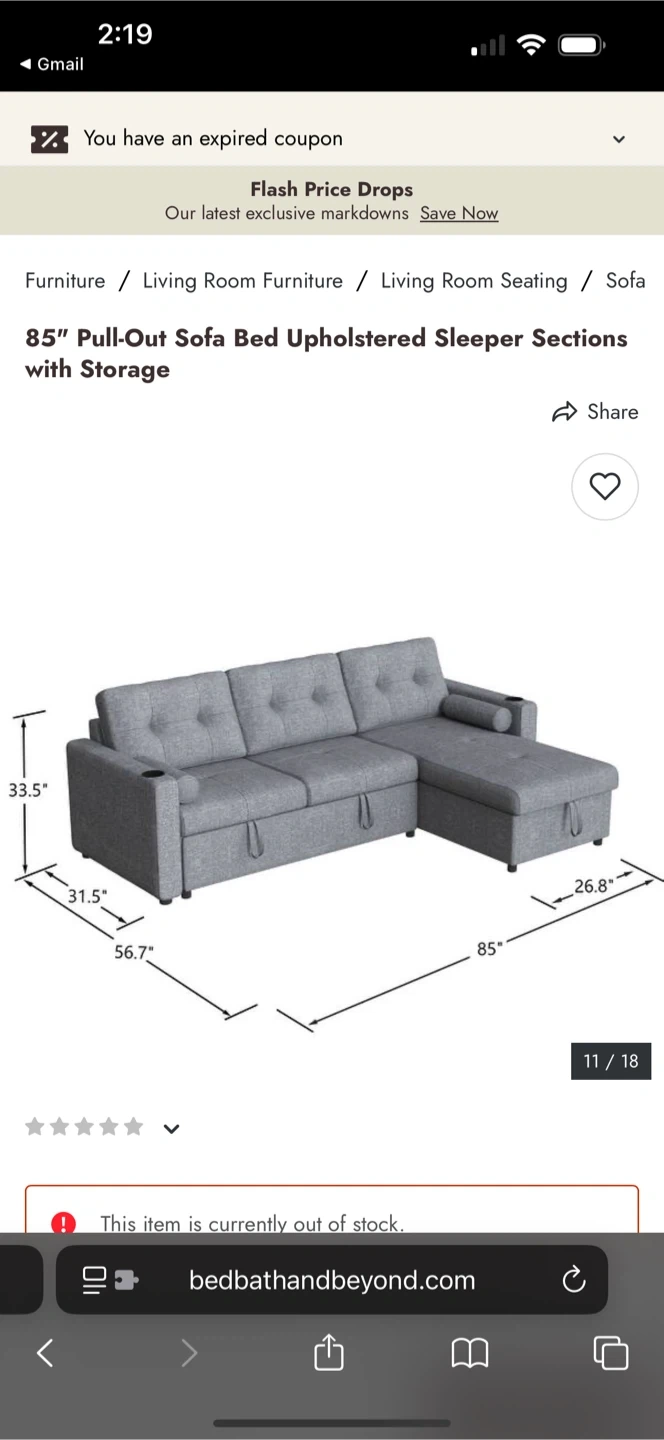The image size is (664, 1440).
Task: Open Living Room Furniture breadcrumb
Action: (x=242, y=281)
